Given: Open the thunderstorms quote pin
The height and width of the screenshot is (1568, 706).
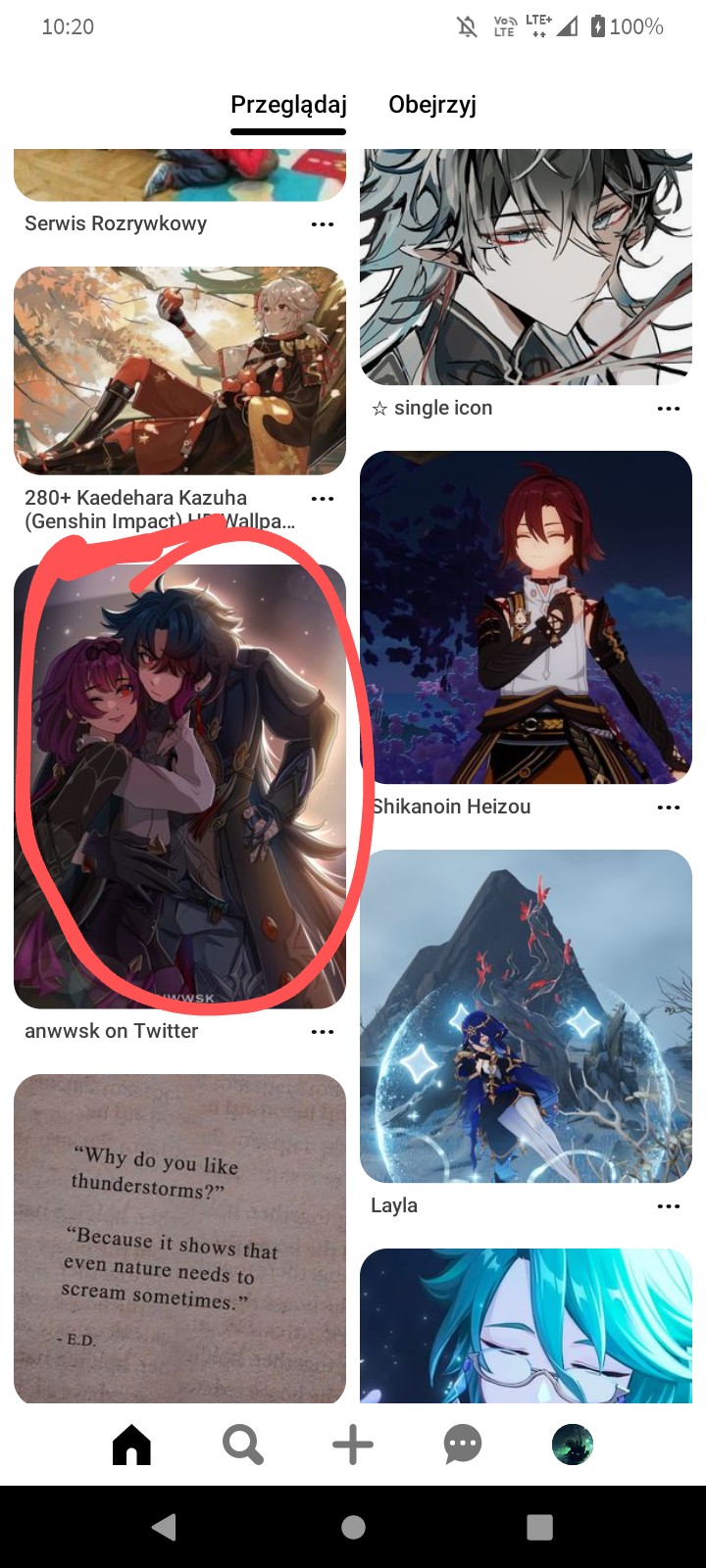Looking at the screenshot, I should (179, 1239).
